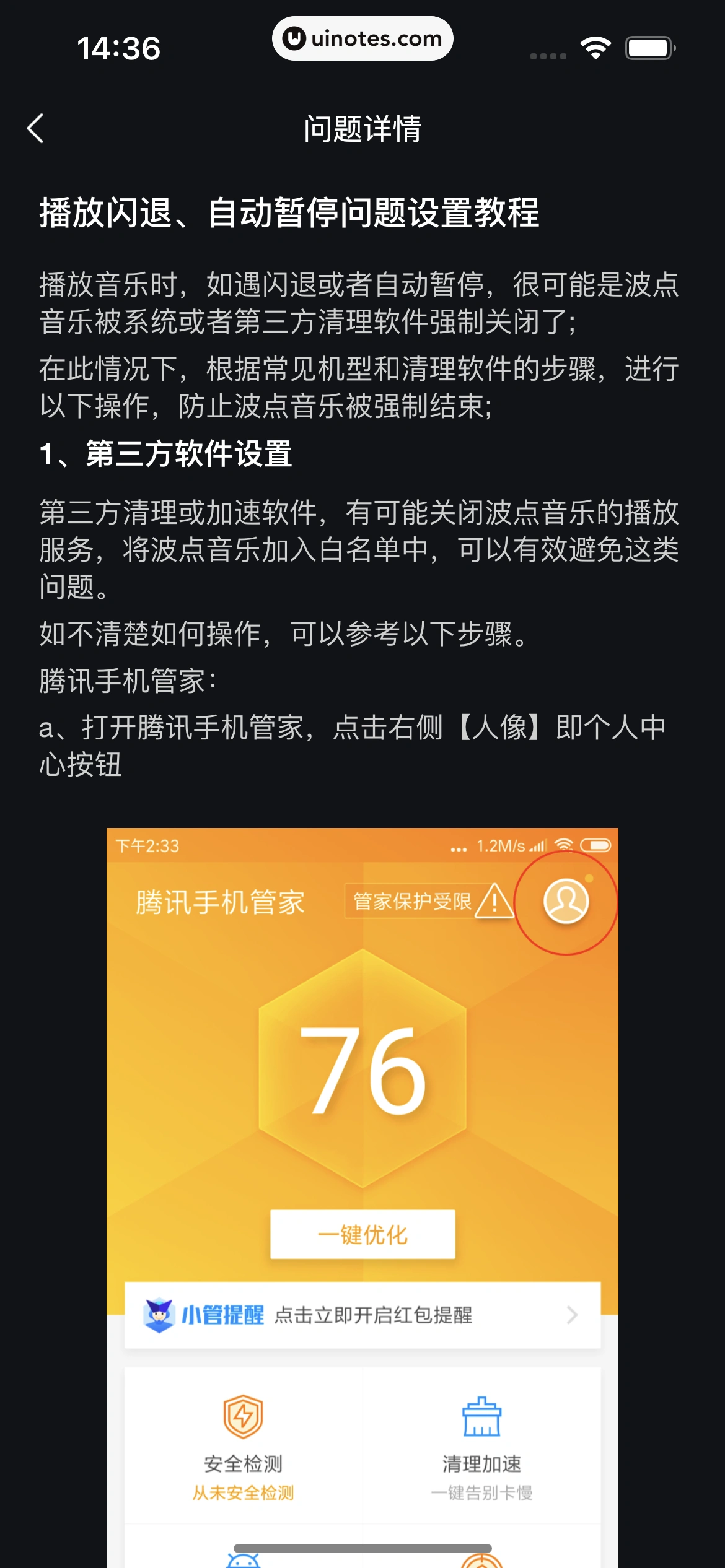Screen dimensions: 725x1568
Task: Tap the 问题详情 title bar
Action: (362, 129)
